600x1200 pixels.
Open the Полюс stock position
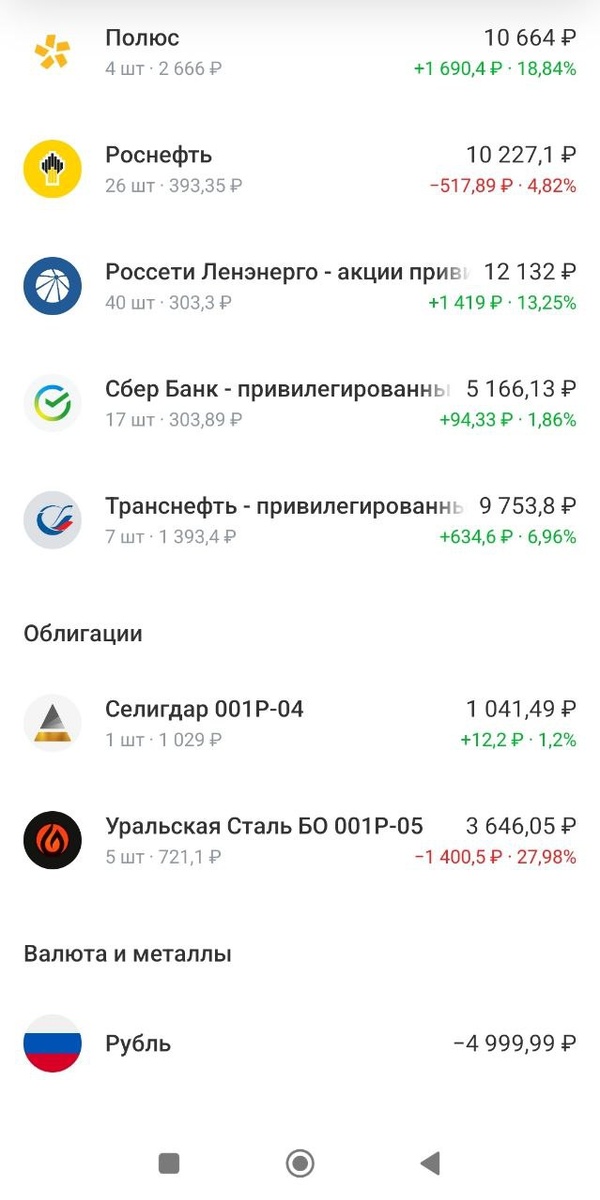point(300,52)
